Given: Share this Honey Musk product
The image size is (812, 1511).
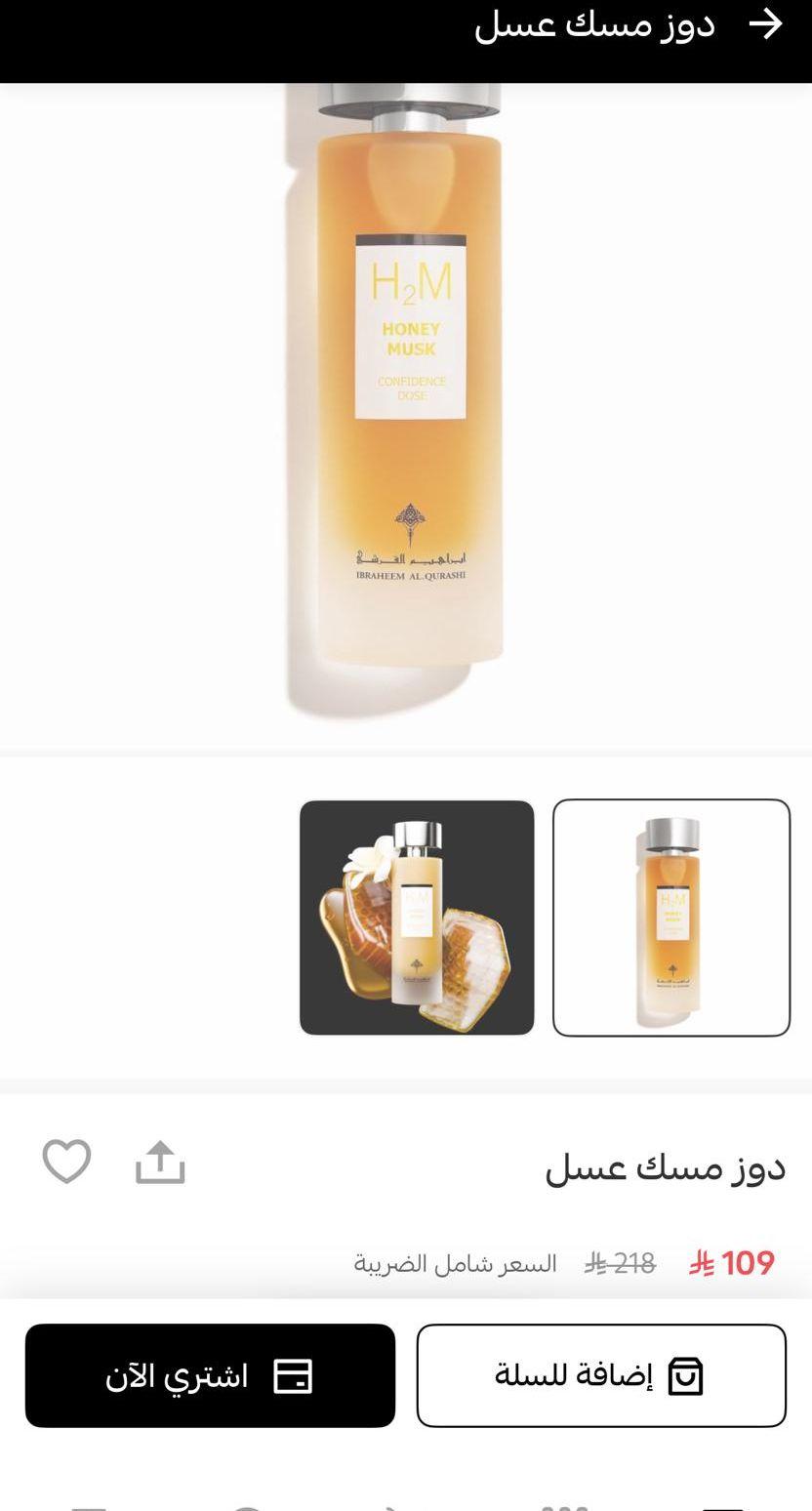Looking at the screenshot, I should tap(160, 1162).
